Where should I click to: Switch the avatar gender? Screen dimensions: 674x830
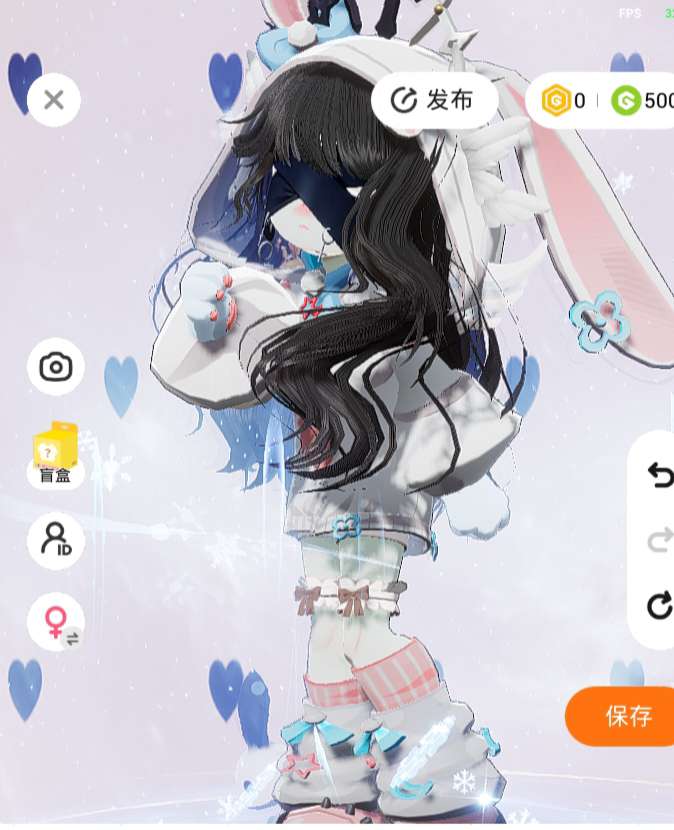pyautogui.click(x=57, y=622)
